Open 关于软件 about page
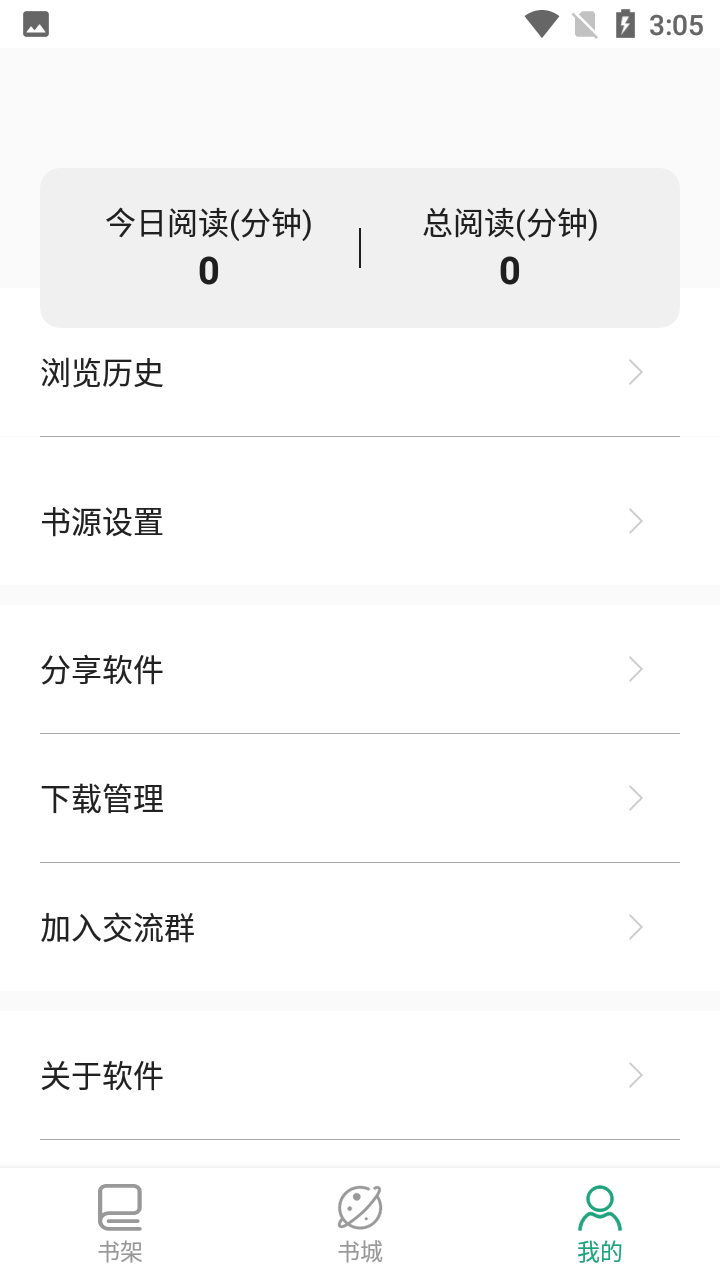The height and width of the screenshot is (1280, 720). coord(360,1075)
